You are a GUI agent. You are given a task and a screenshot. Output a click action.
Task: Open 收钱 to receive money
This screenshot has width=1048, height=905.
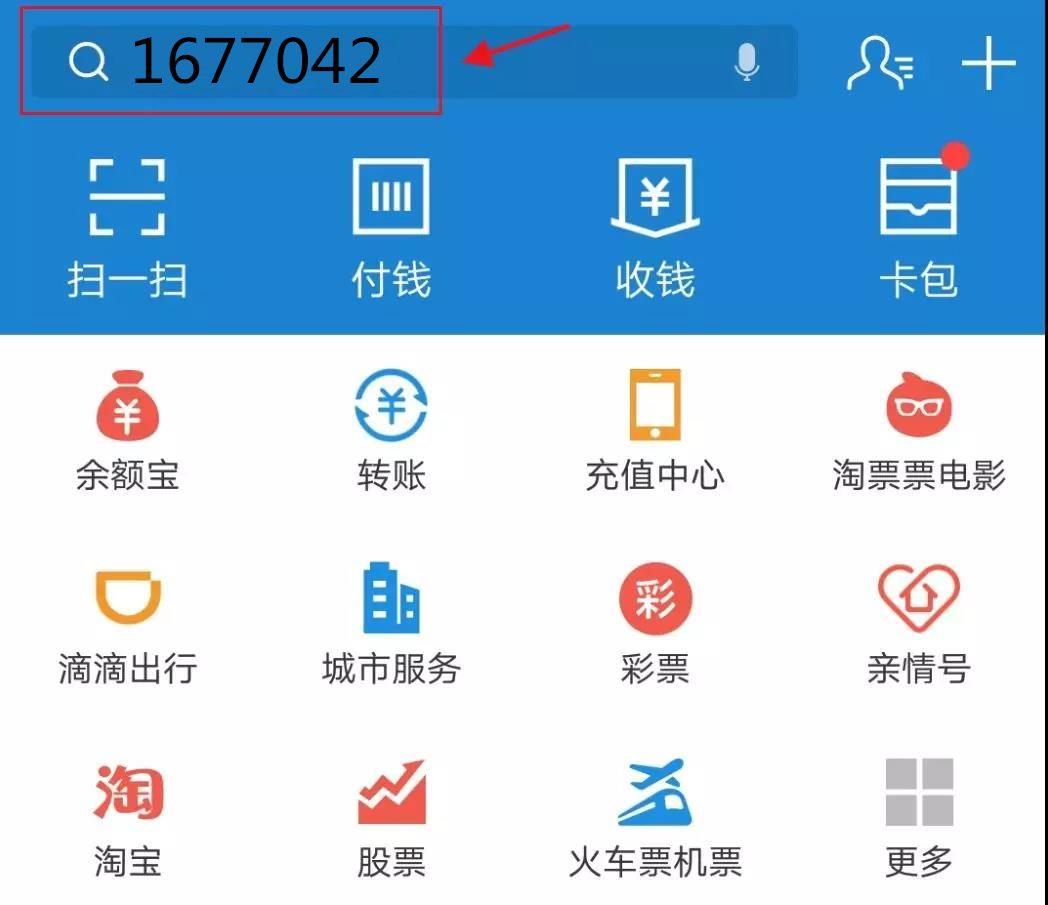[x=655, y=225]
